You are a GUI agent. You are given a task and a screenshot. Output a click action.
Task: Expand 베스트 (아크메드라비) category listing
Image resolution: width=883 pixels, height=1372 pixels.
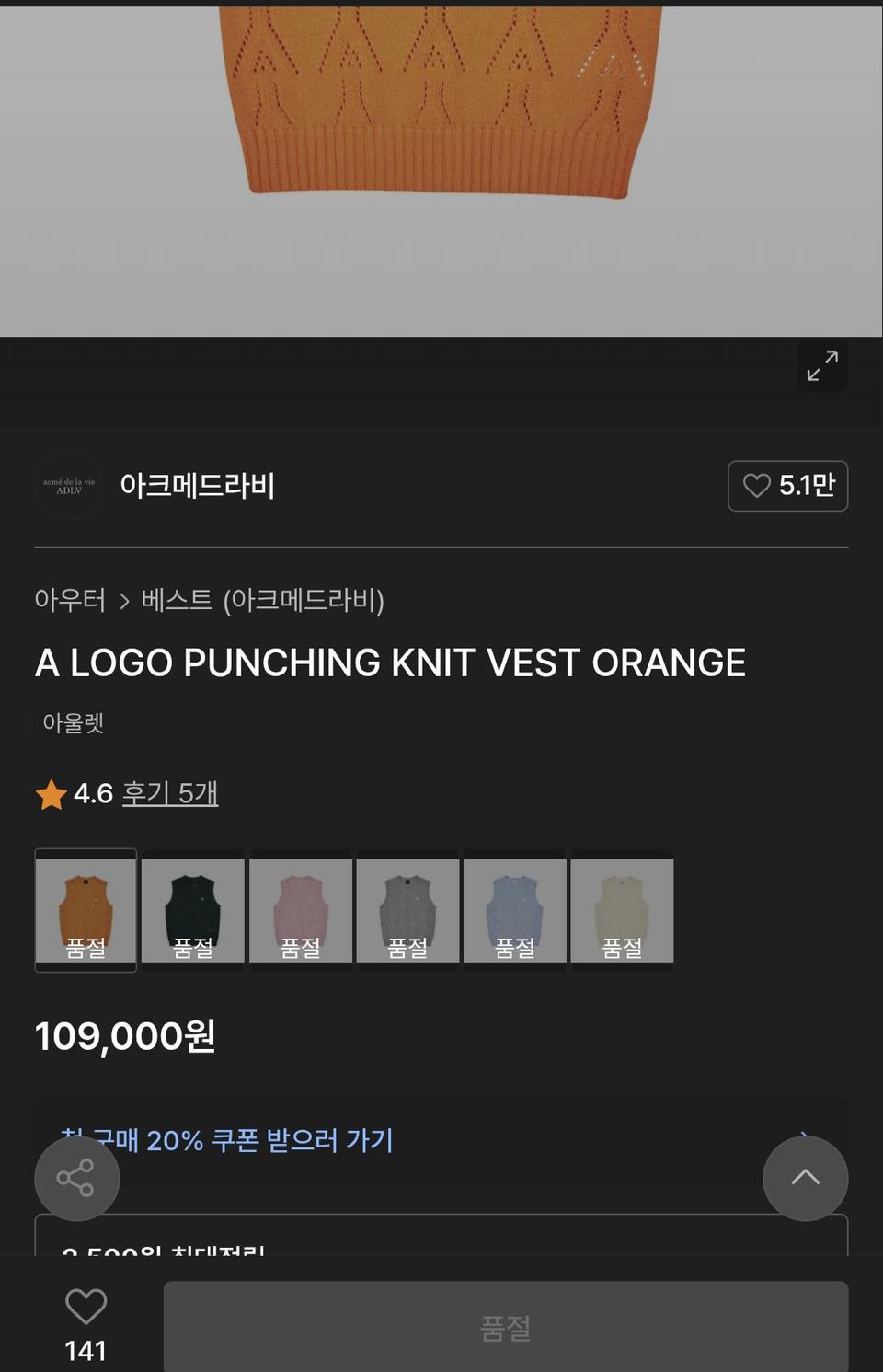click(264, 600)
